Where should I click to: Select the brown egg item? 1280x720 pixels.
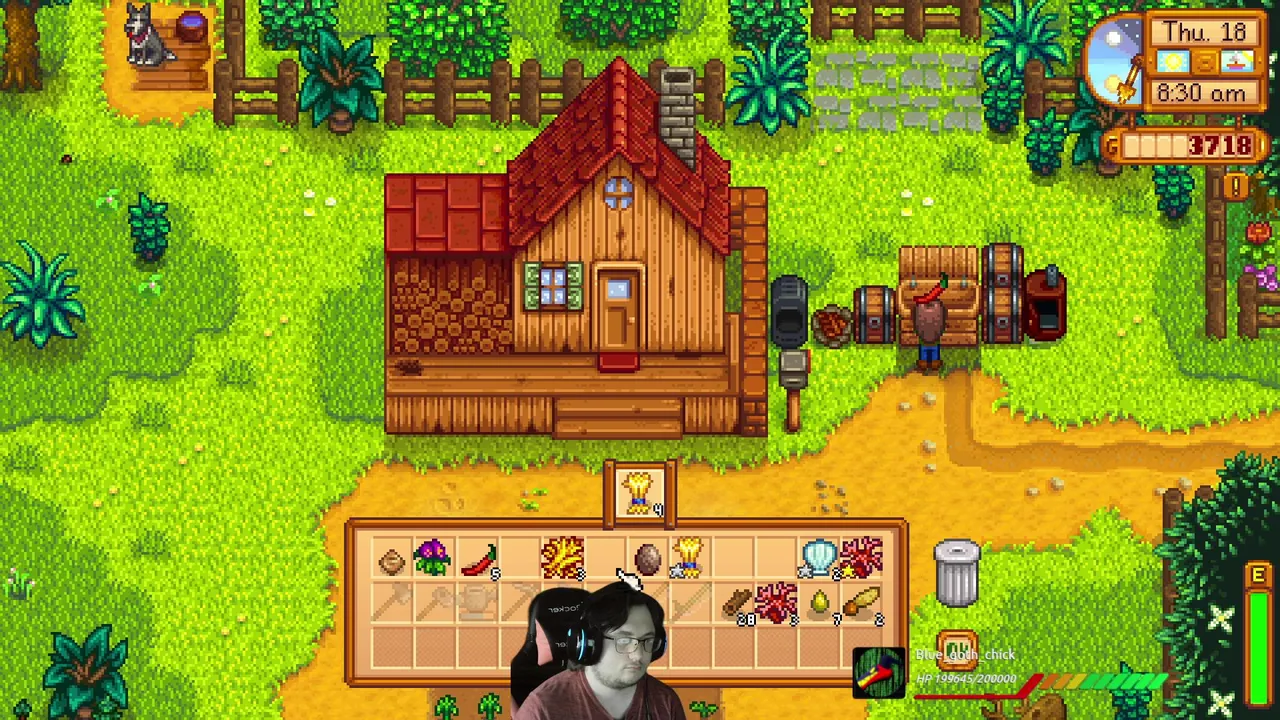point(647,560)
